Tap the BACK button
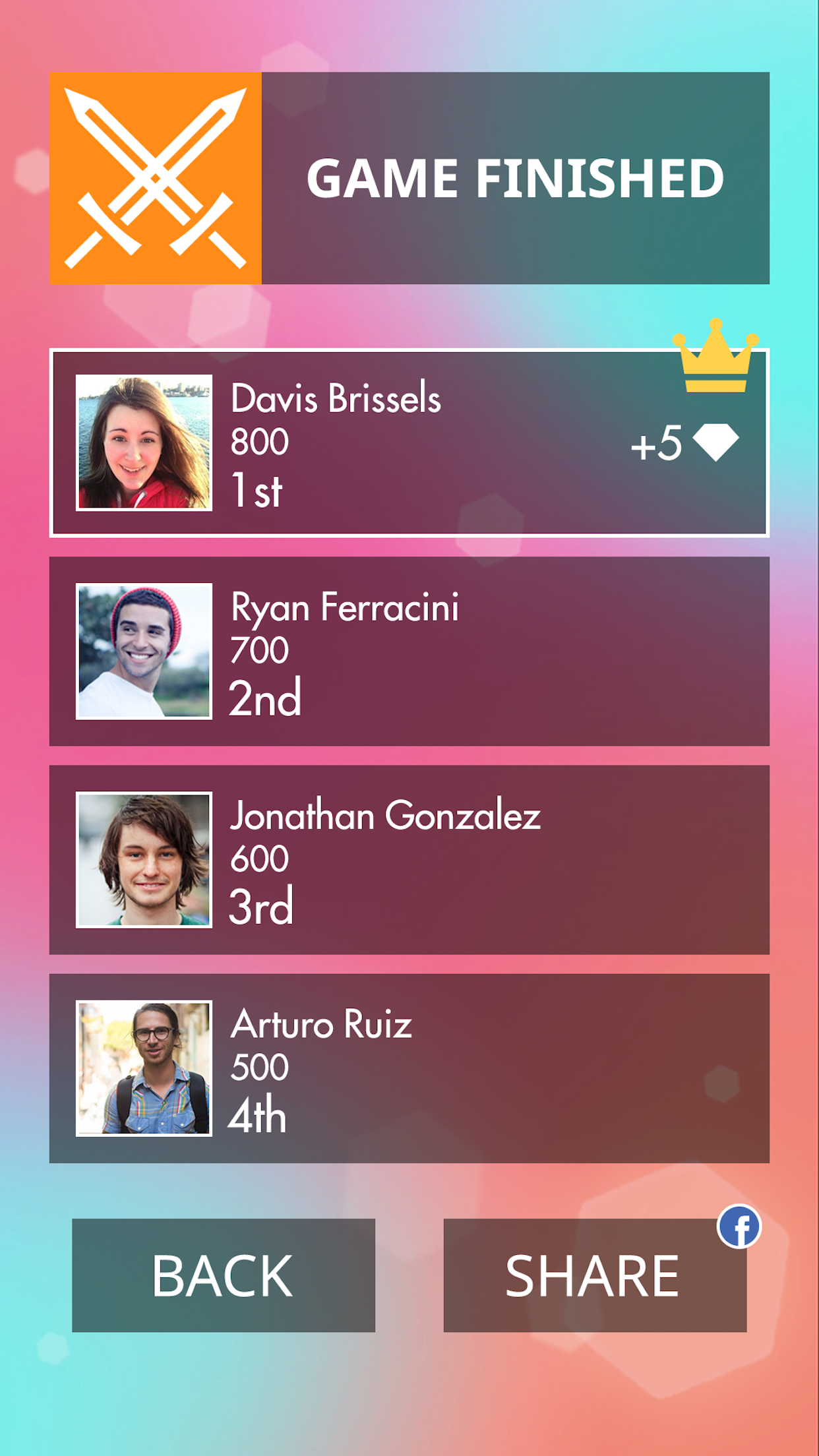Screen dimensions: 819x1456 click(223, 1275)
